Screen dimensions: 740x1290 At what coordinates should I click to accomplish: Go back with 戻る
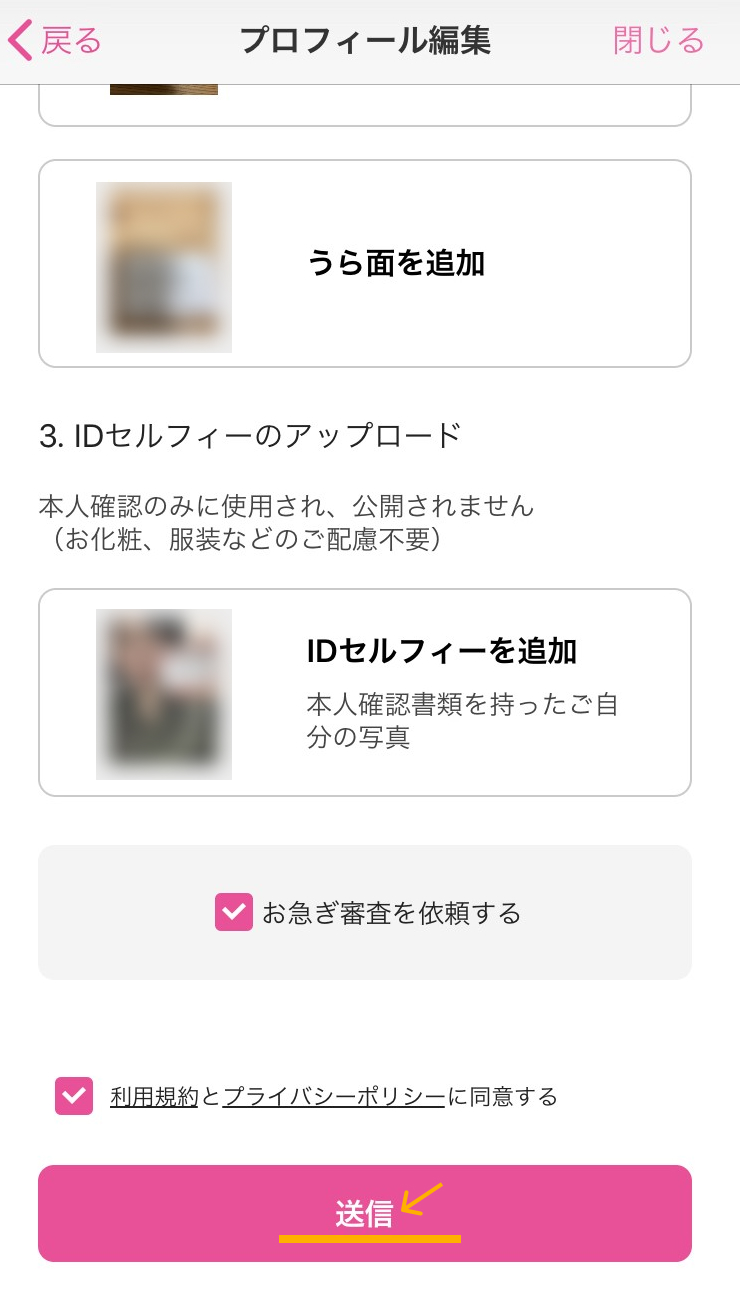[56, 41]
